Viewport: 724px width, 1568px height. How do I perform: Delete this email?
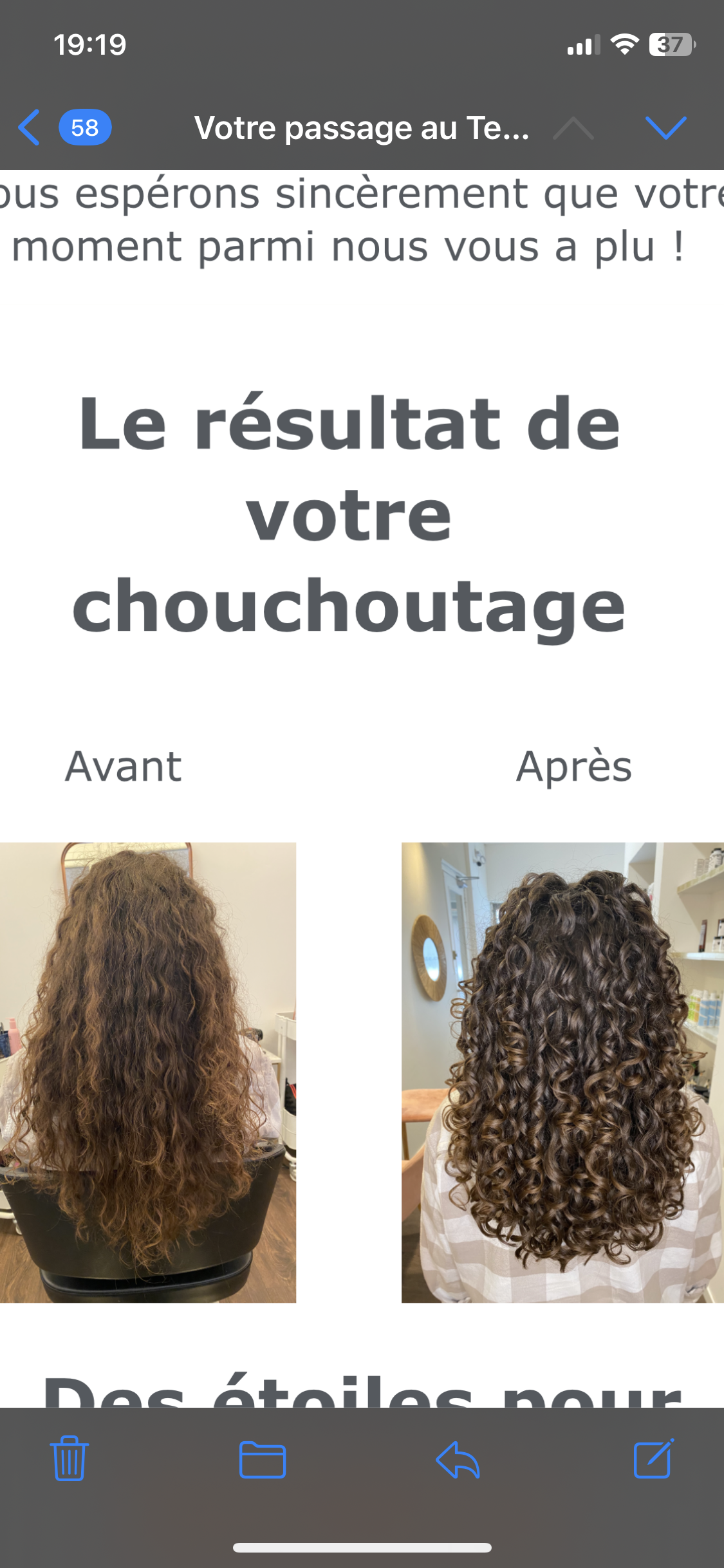click(x=70, y=1459)
